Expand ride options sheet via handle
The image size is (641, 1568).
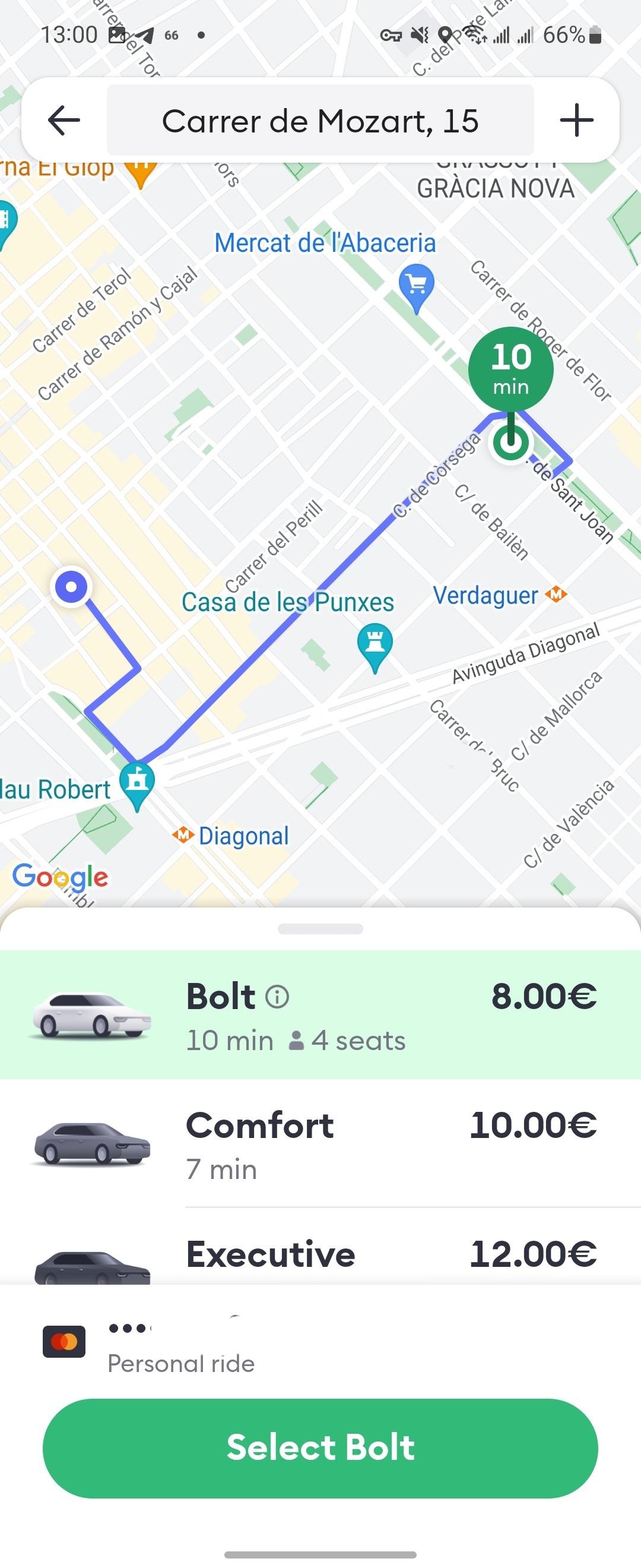pyautogui.click(x=320, y=929)
